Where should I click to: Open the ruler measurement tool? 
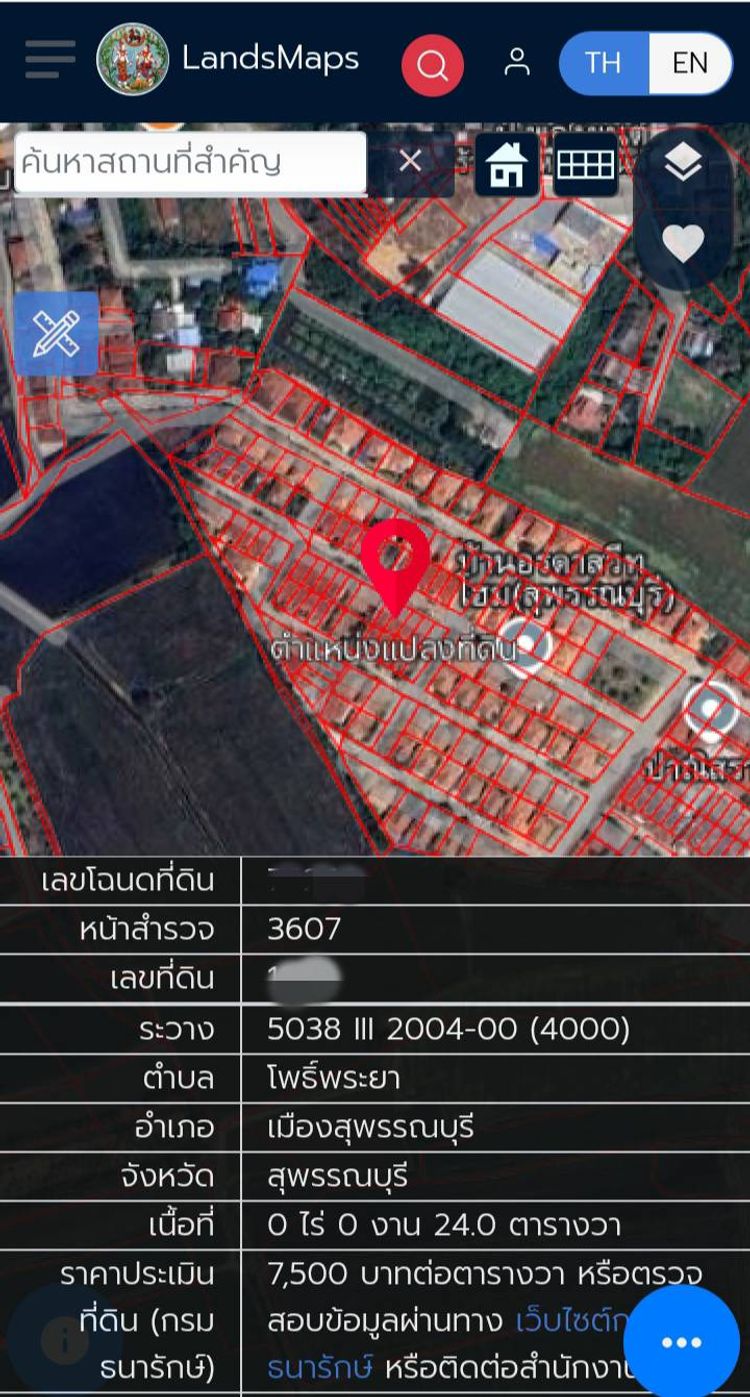[x=56, y=334]
